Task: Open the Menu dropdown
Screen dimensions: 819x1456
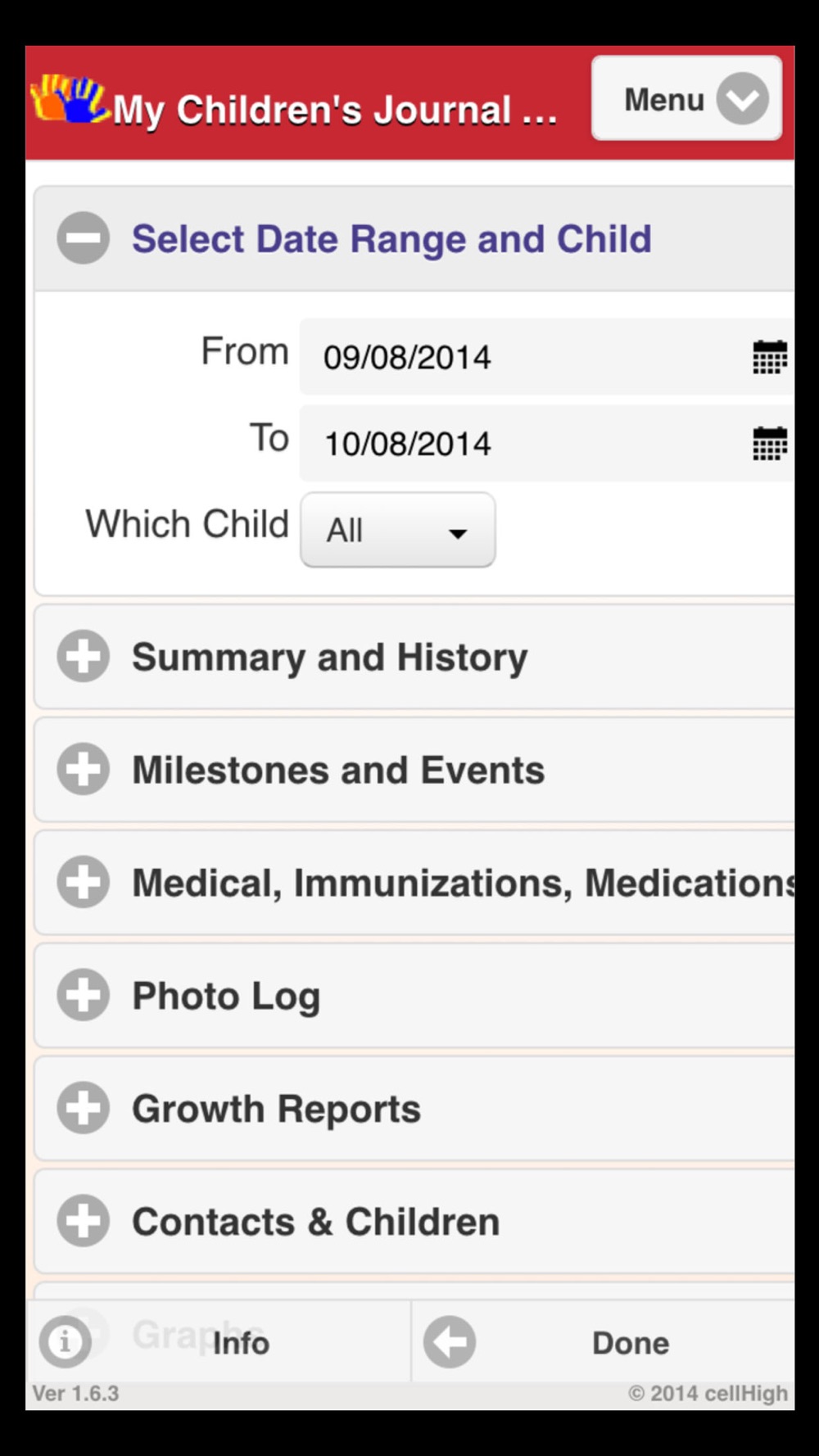Action: click(x=686, y=99)
